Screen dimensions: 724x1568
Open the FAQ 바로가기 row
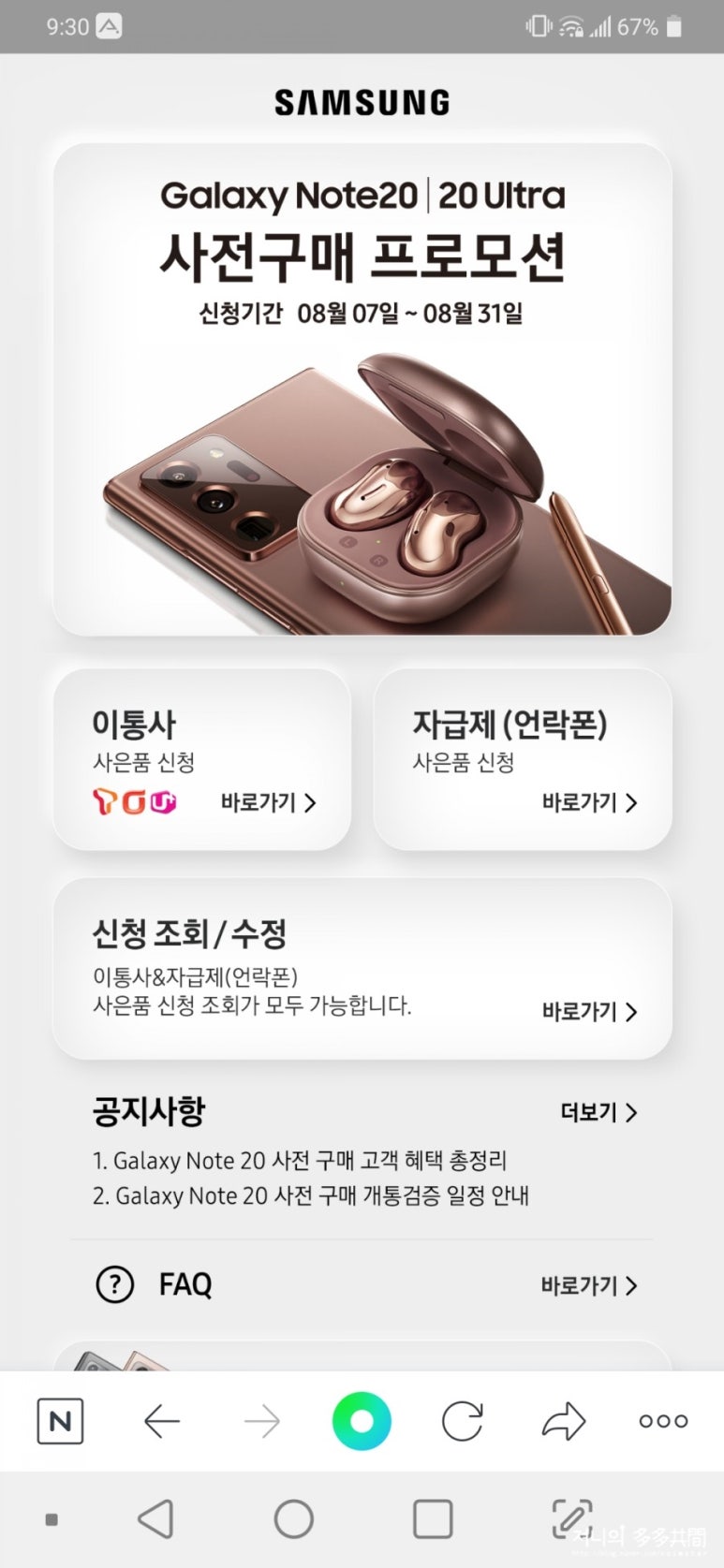tap(362, 1284)
